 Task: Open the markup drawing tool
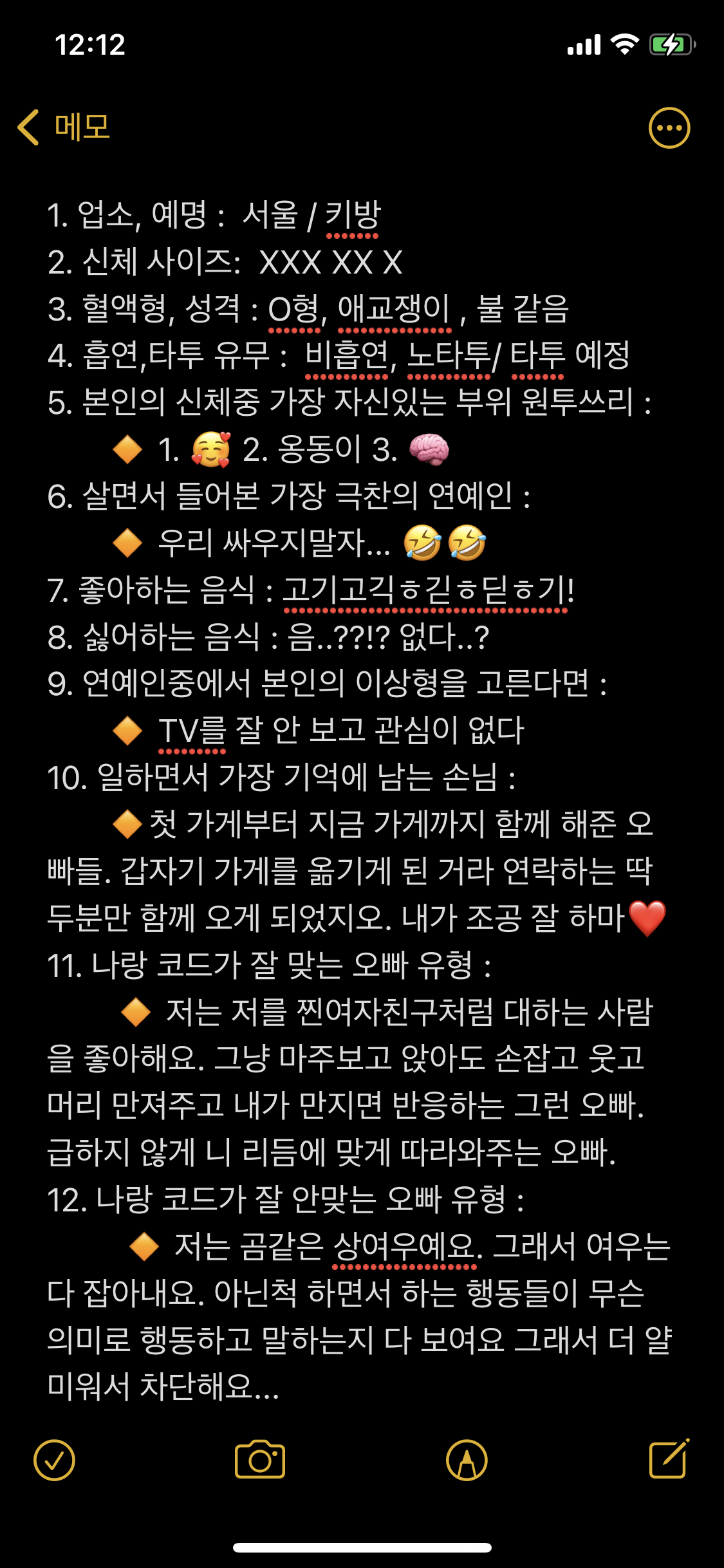[x=466, y=1460]
